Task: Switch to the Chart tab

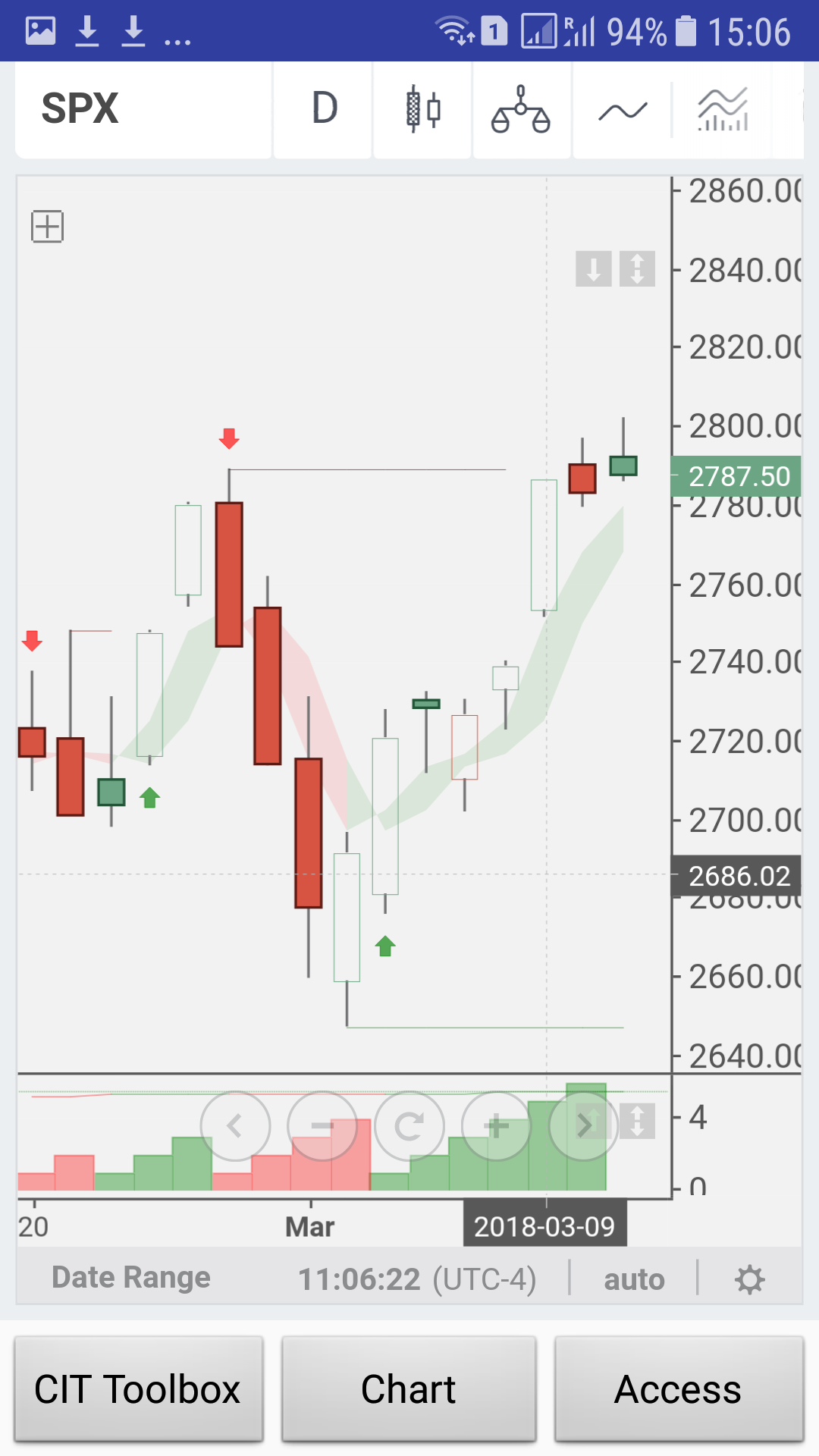Action: pyautogui.click(x=407, y=1389)
